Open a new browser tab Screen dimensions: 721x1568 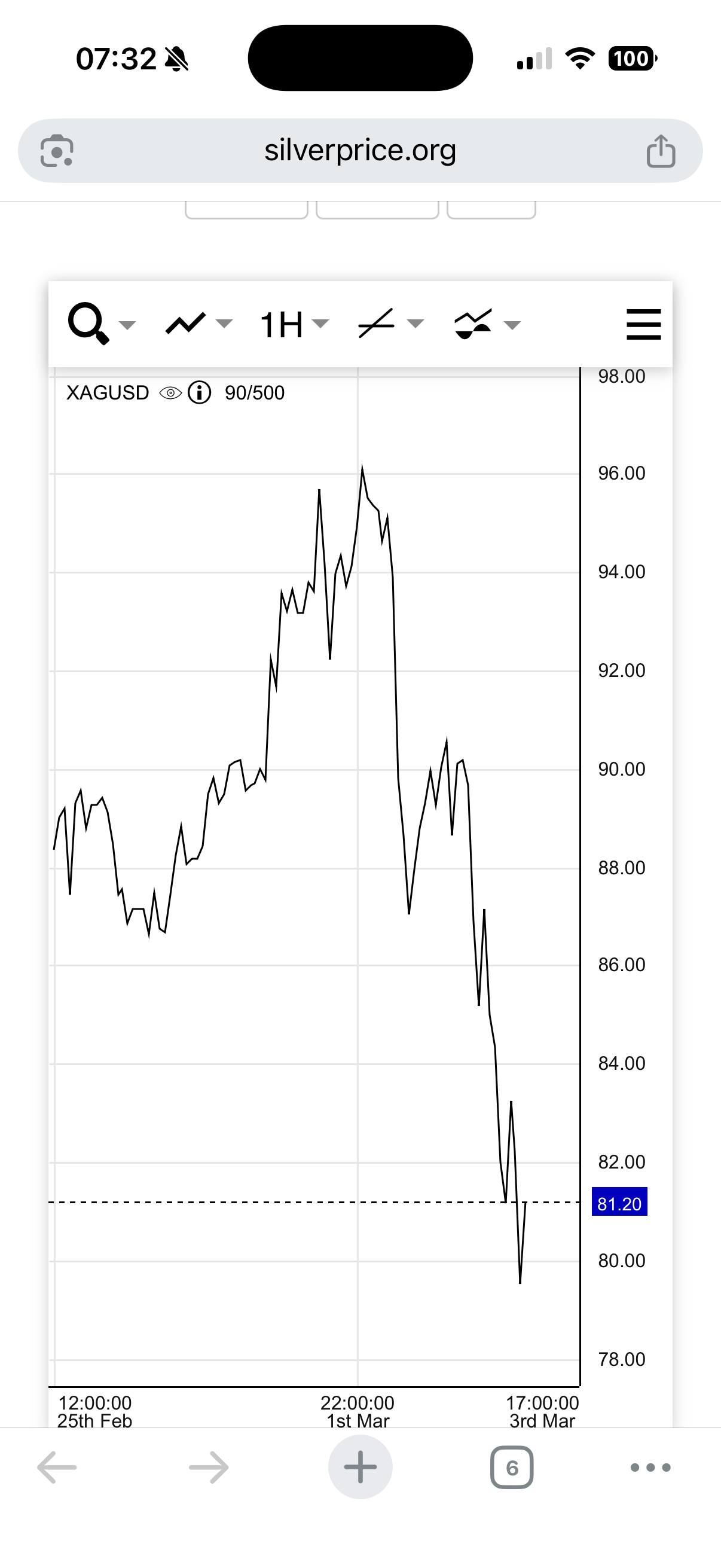click(360, 1467)
